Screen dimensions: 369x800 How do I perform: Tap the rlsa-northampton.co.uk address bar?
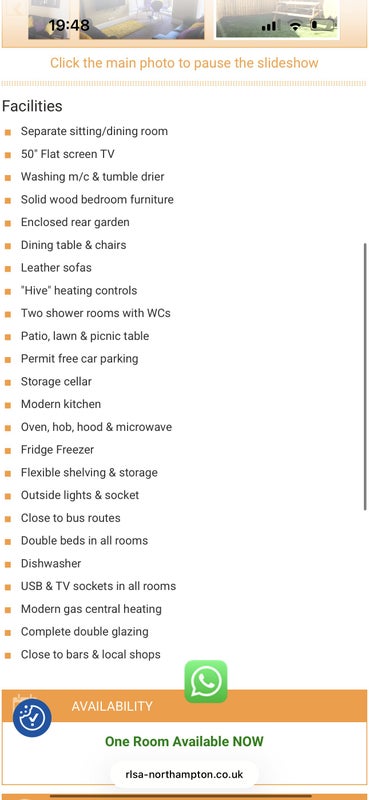tap(184, 774)
